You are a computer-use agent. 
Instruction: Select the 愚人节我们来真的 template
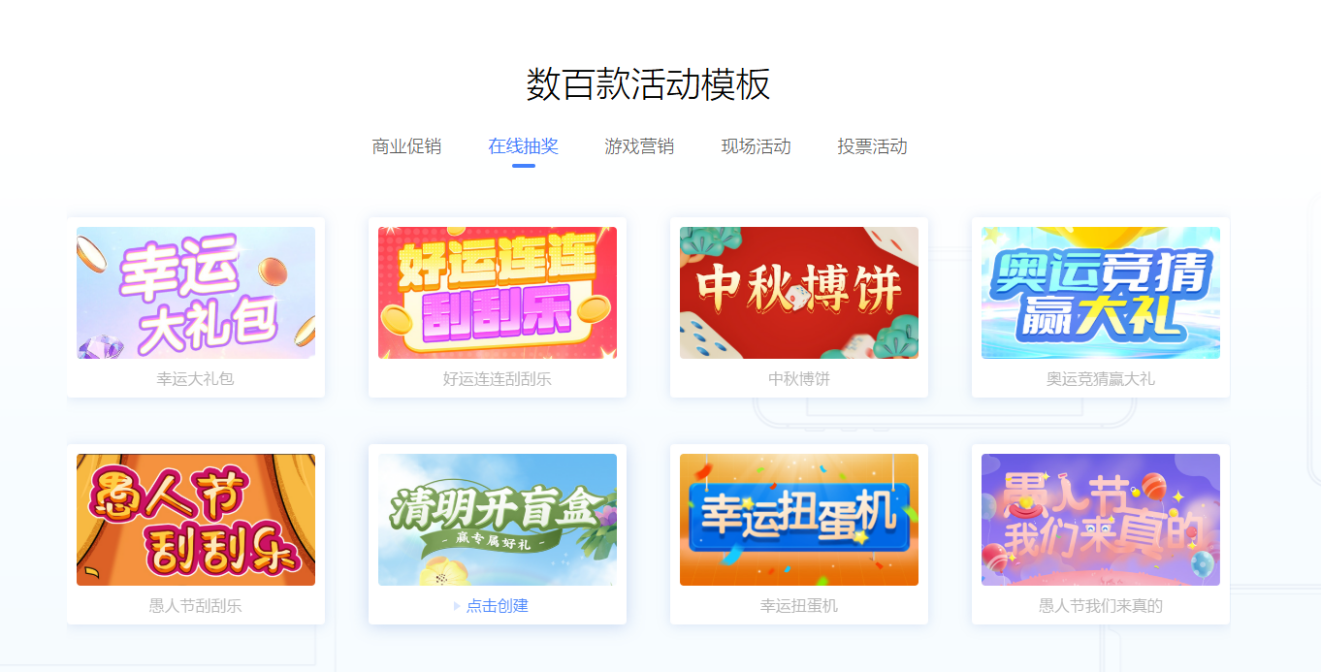pyautogui.click(x=1100, y=520)
